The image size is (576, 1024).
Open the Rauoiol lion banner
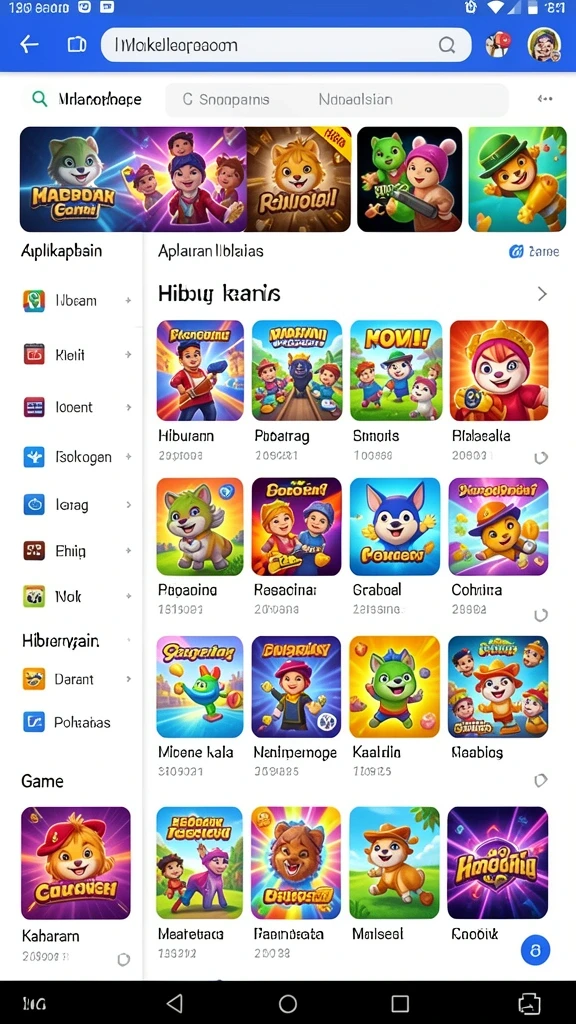(x=298, y=179)
